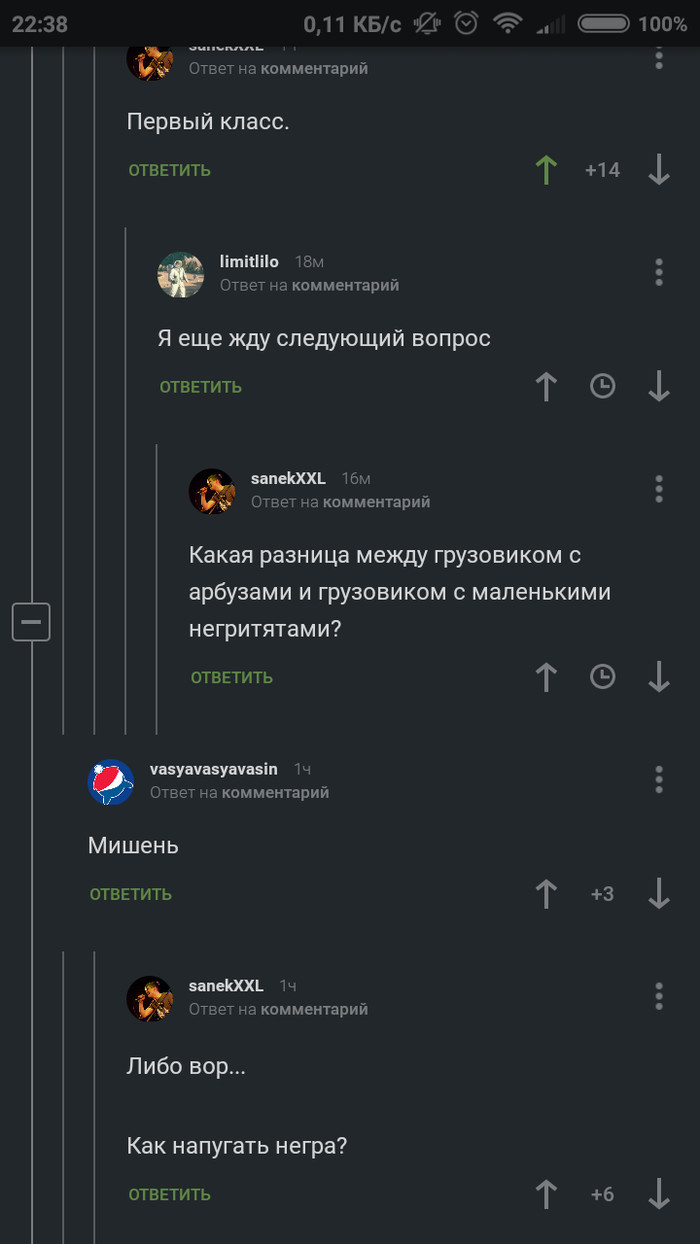Open the overflow menu on the "Мишень" comment
The width and height of the screenshot is (700, 1244).
[x=658, y=779]
